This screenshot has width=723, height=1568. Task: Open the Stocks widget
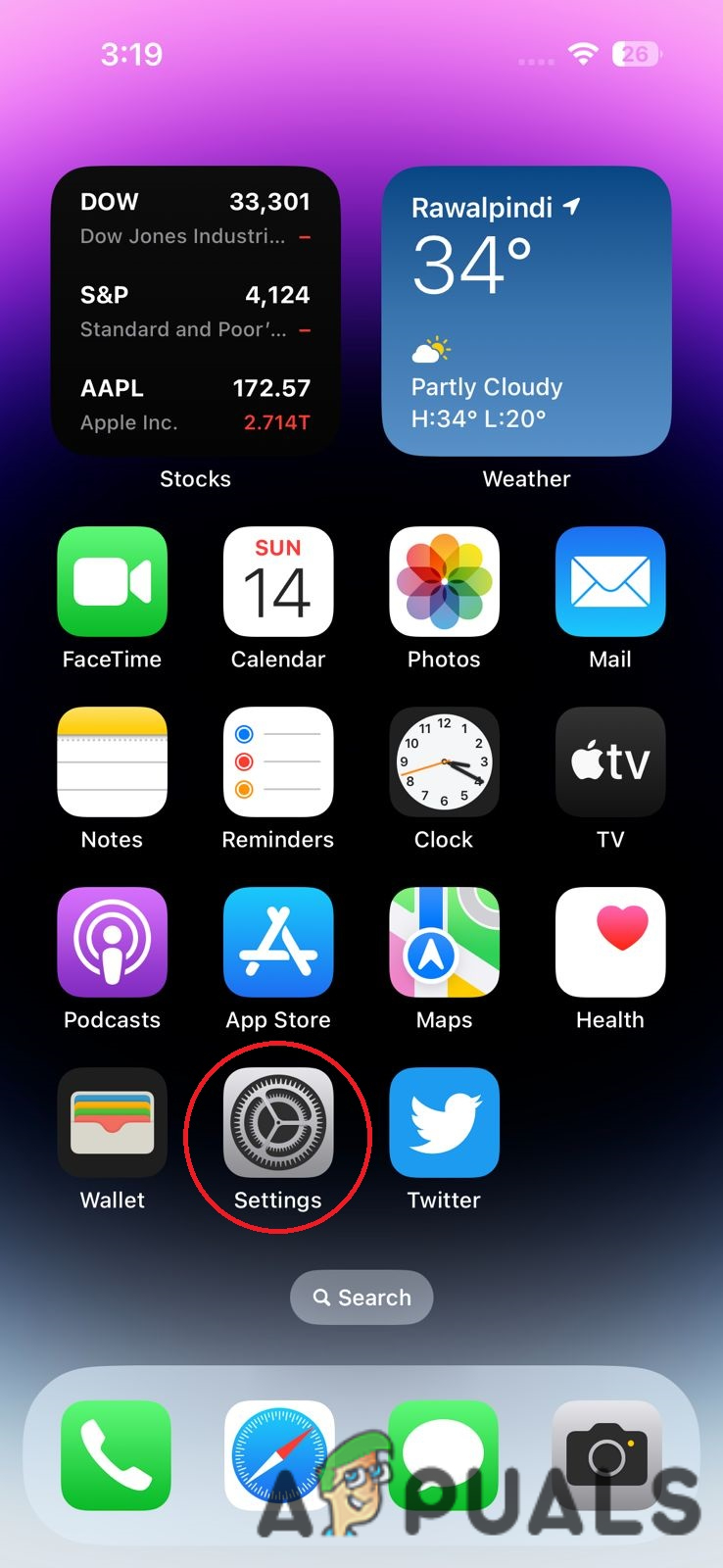point(195,312)
